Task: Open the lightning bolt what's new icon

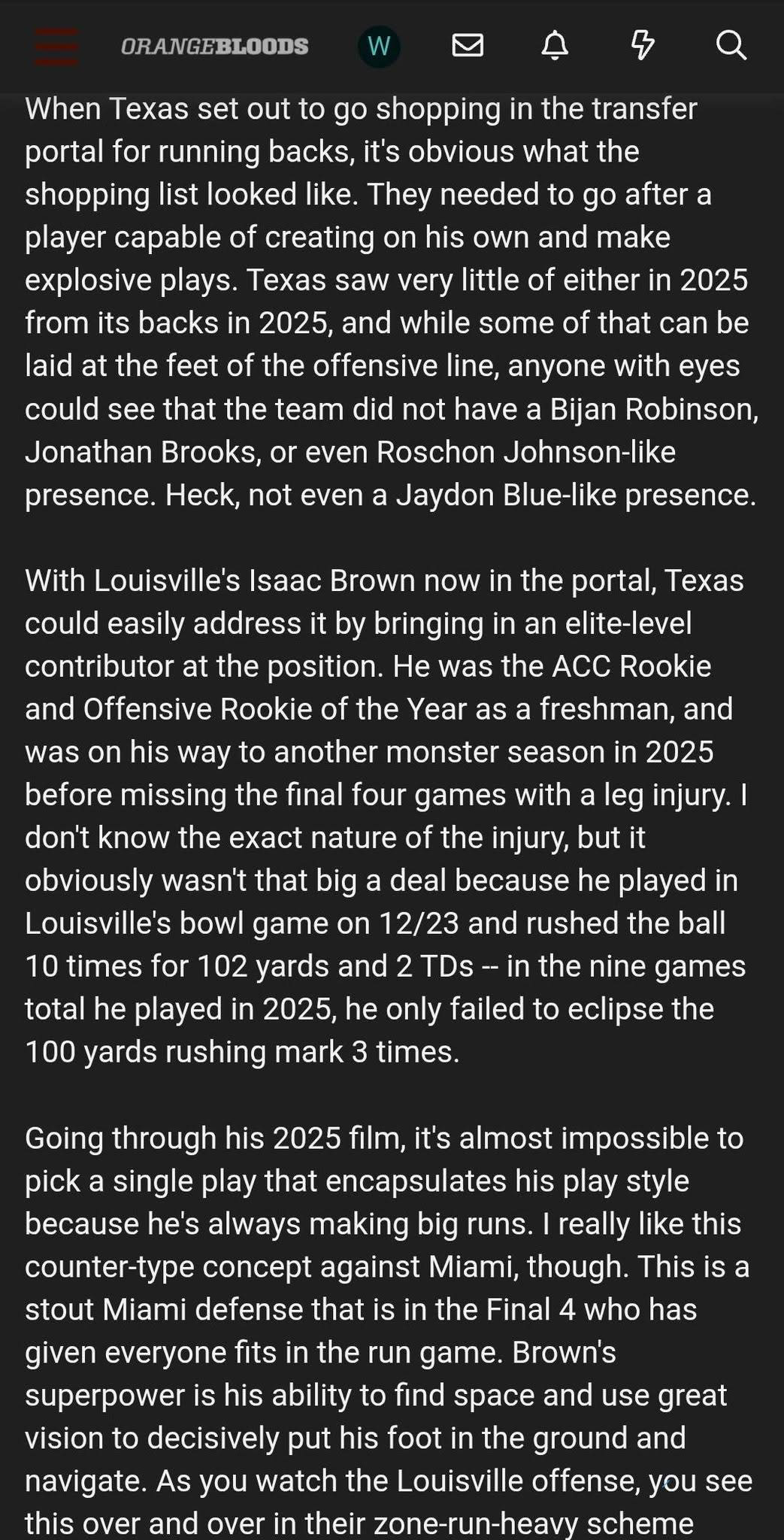Action: coord(642,46)
